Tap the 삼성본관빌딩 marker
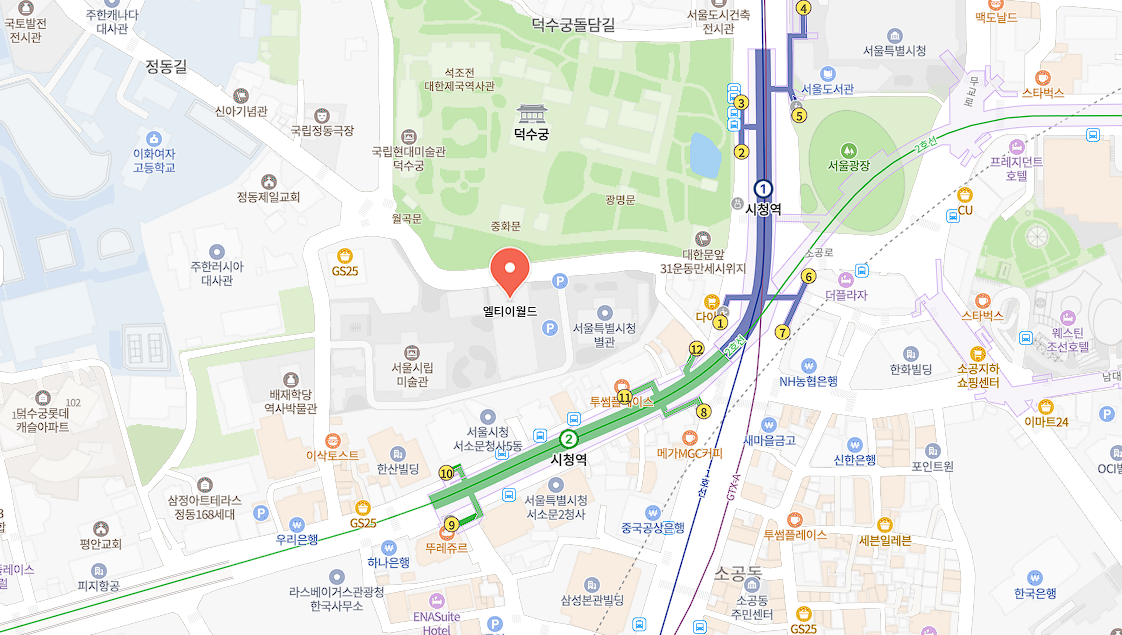1122x635 pixels. (592, 584)
